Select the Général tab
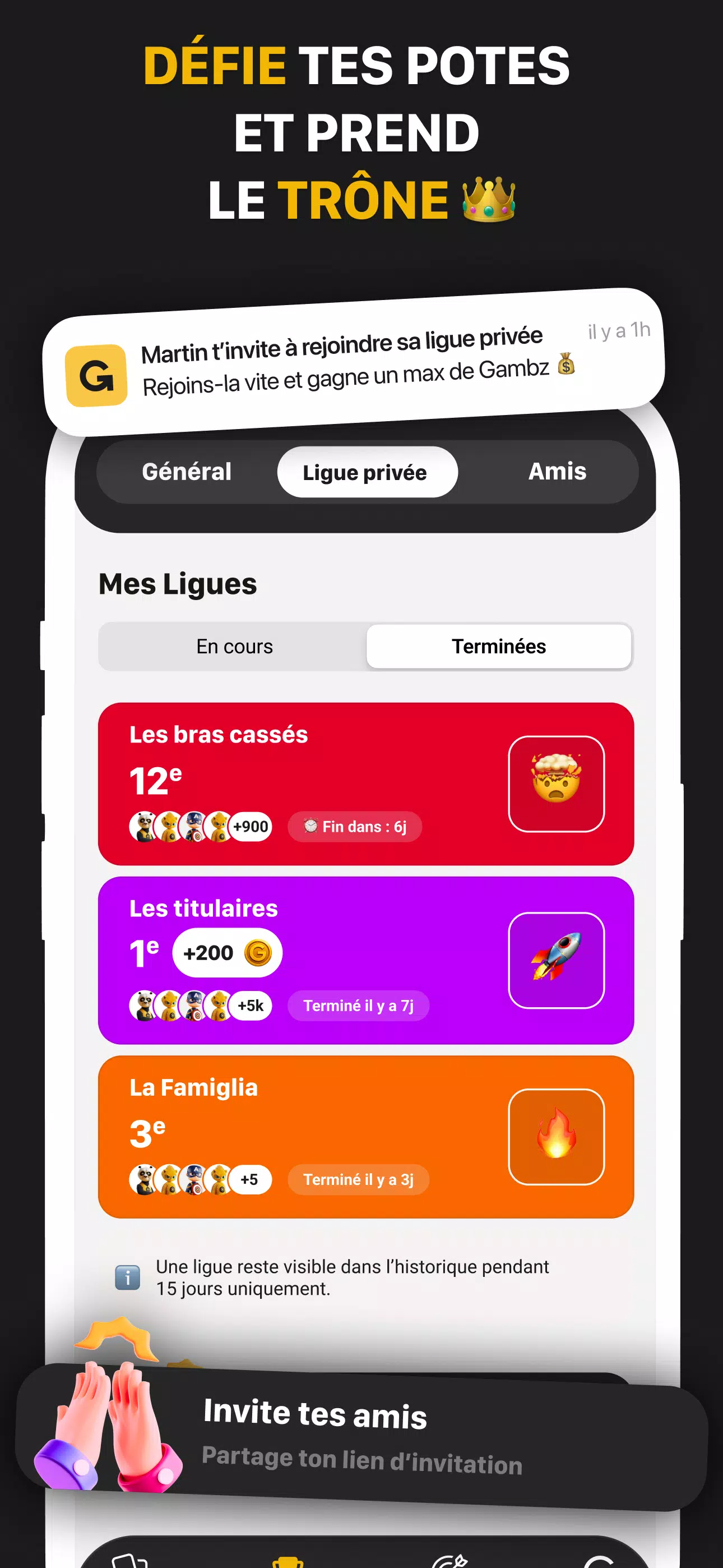This screenshot has height=1568, width=723. pyautogui.click(x=186, y=471)
